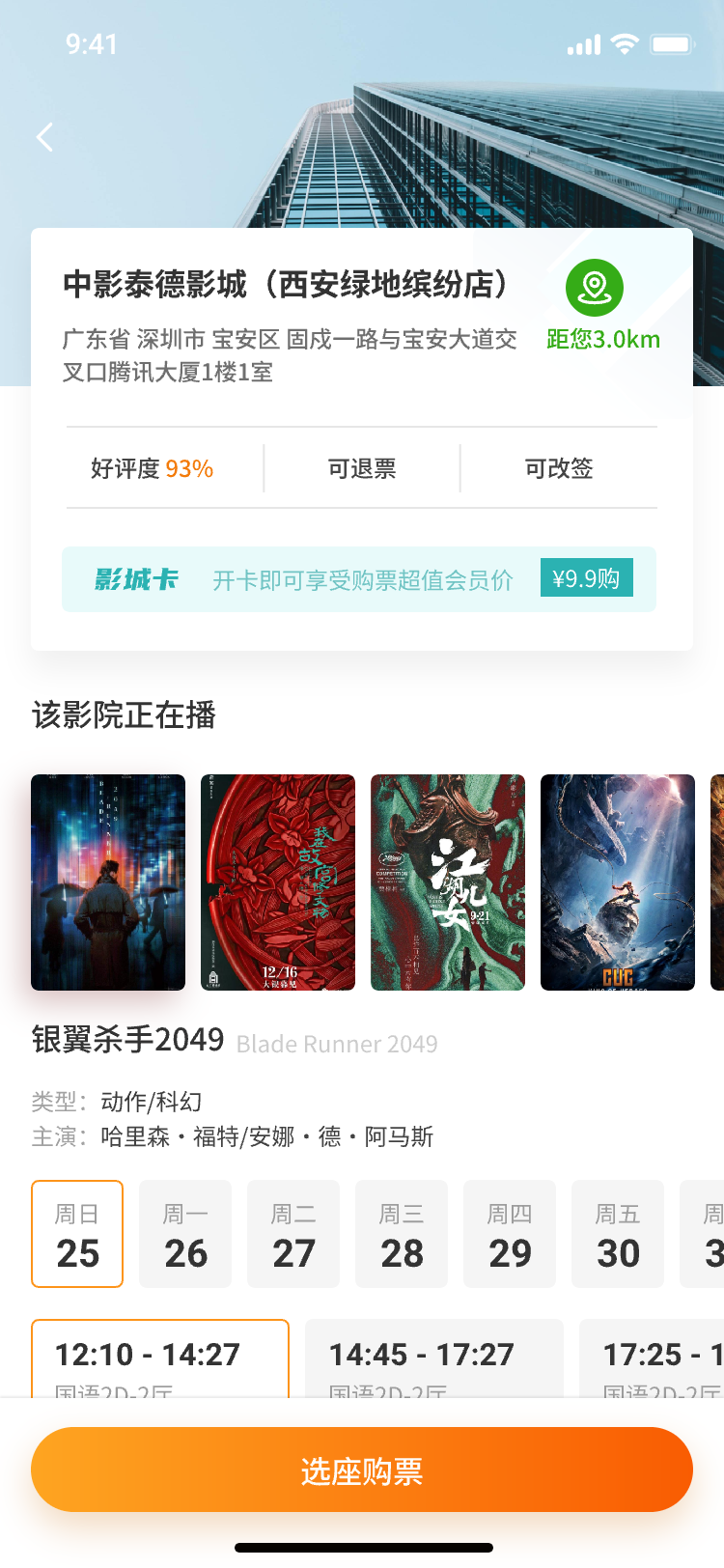The width and height of the screenshot is (724, 1568).
Task: Pick the 12:10 - 14:27 showtime
Action: (x=160, y=1358)
